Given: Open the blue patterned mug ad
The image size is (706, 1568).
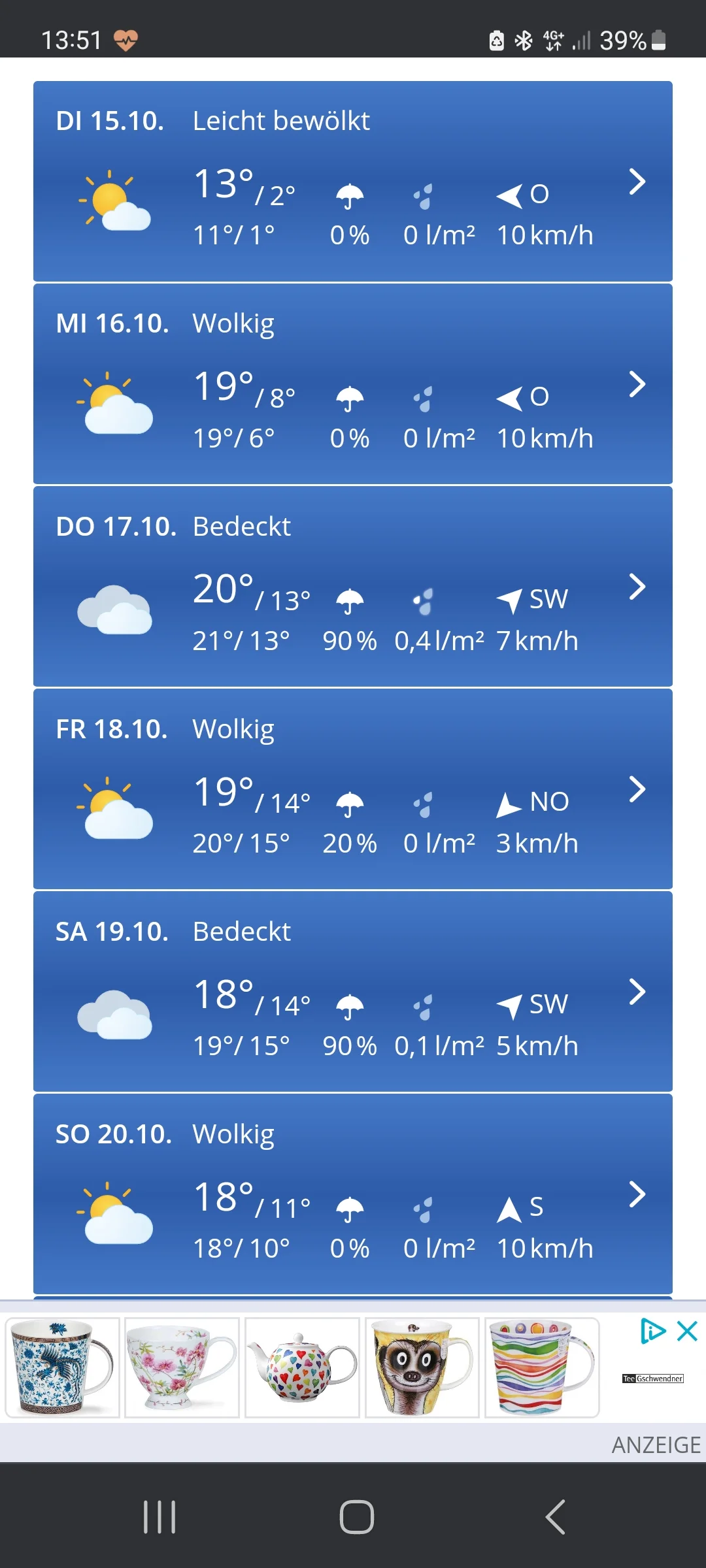Looking at the screenshot, I should pyautogui.click(x=62, y=1367).
